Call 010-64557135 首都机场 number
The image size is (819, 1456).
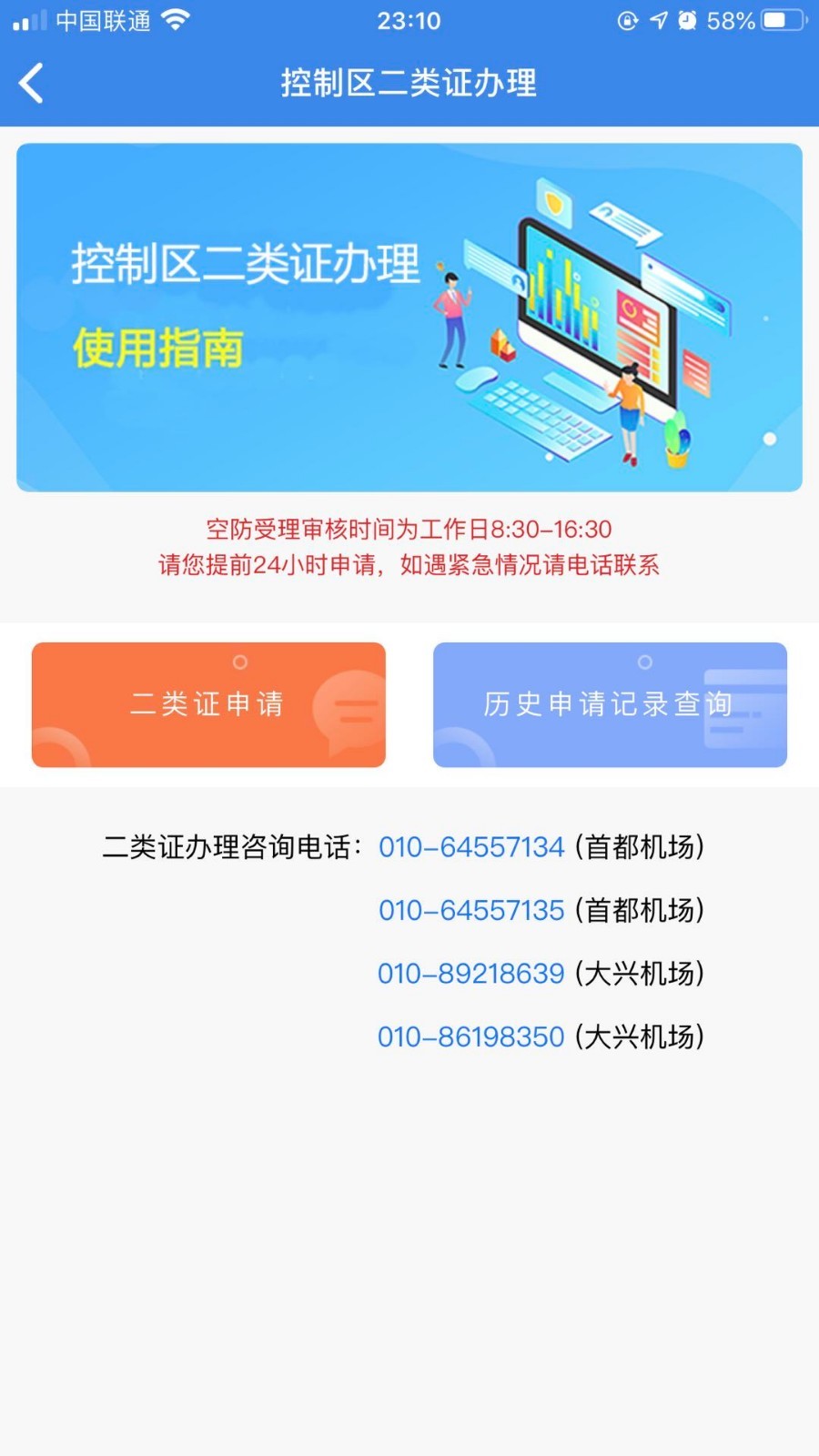470,910
